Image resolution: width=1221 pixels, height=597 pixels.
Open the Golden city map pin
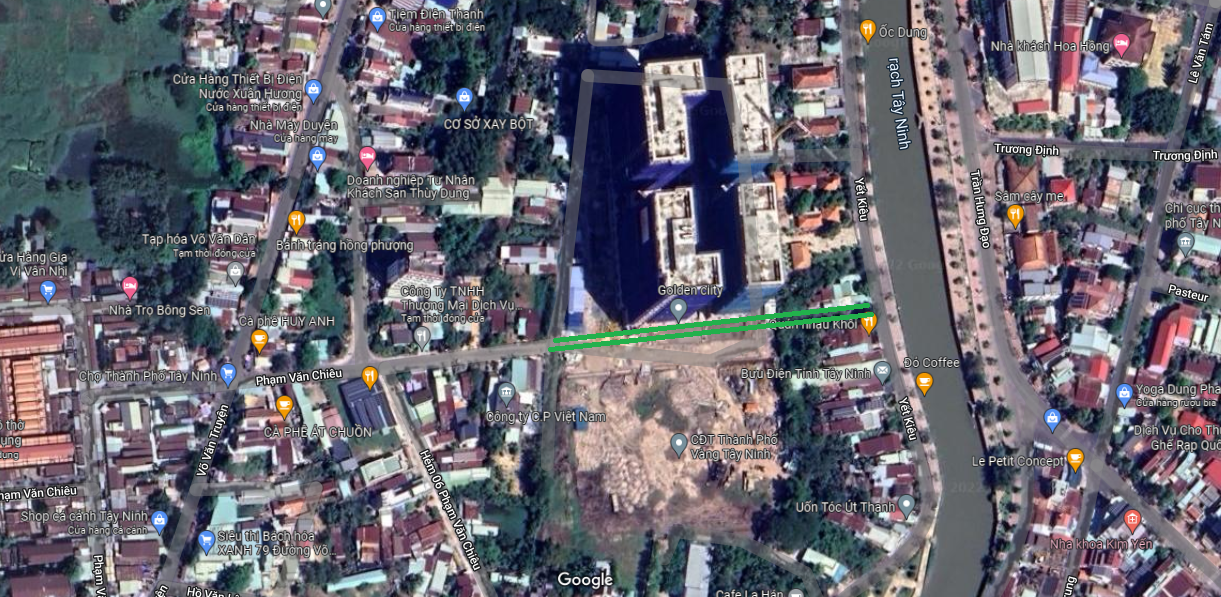pos(678,309)
